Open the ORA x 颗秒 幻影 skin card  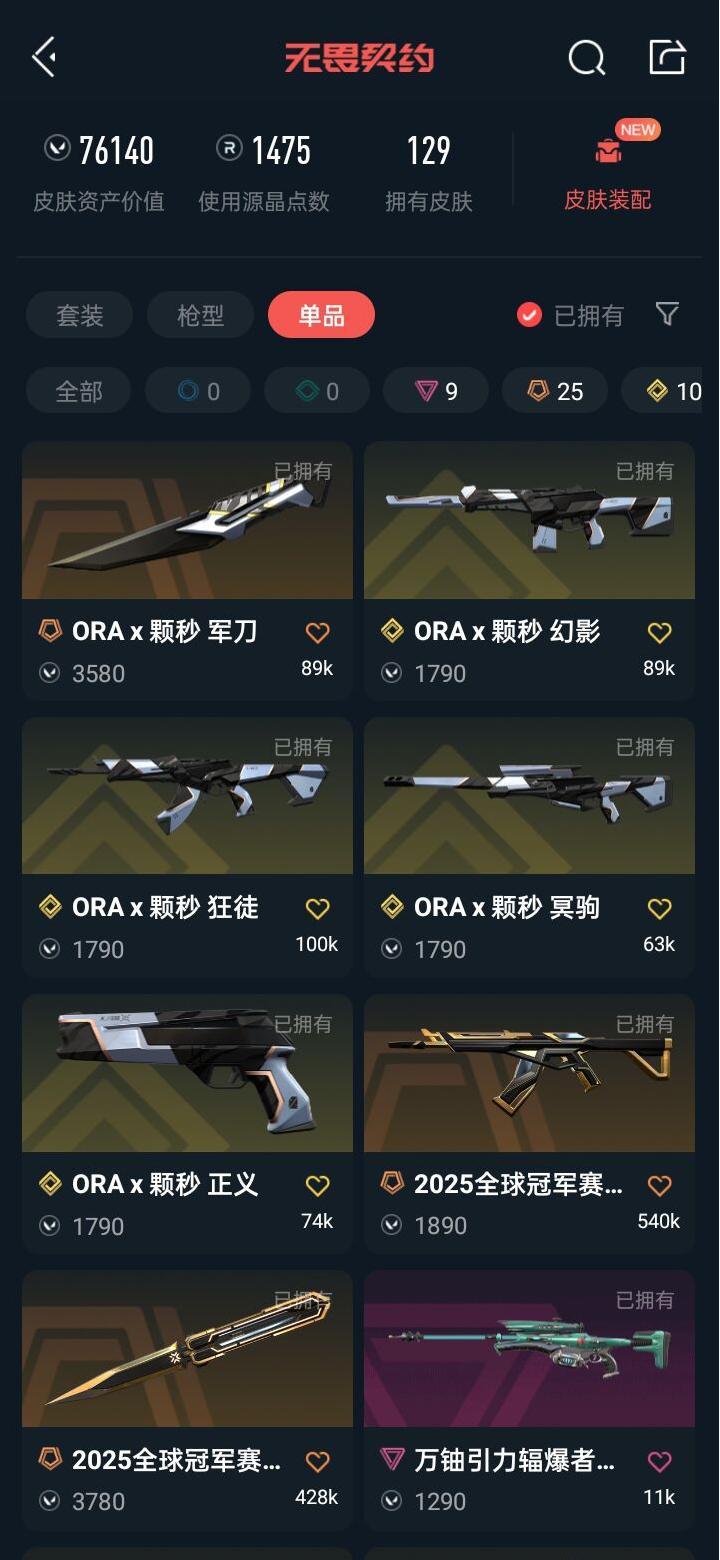[x=529, y=520]
